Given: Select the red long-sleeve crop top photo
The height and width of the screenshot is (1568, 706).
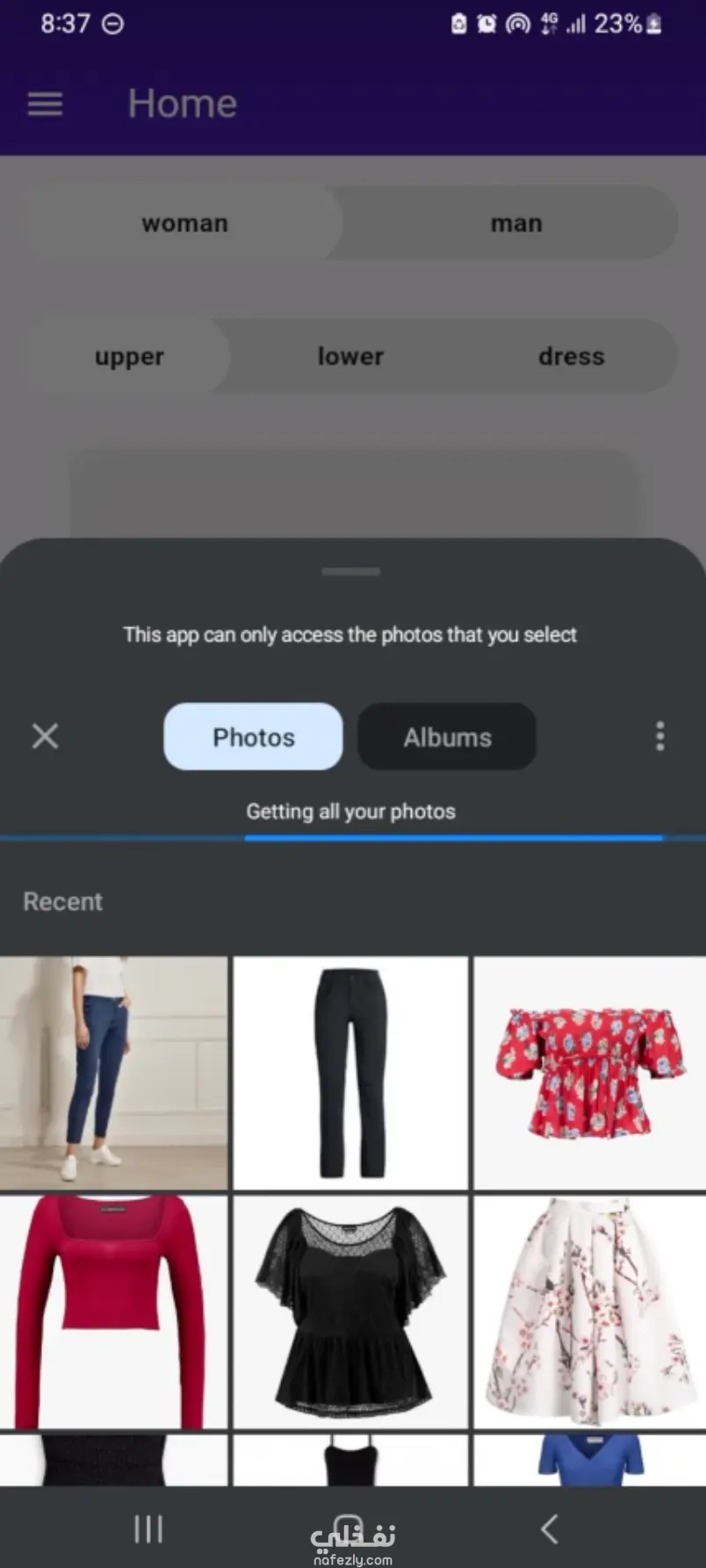Looking at the screenshot, I should (113, 1311).
